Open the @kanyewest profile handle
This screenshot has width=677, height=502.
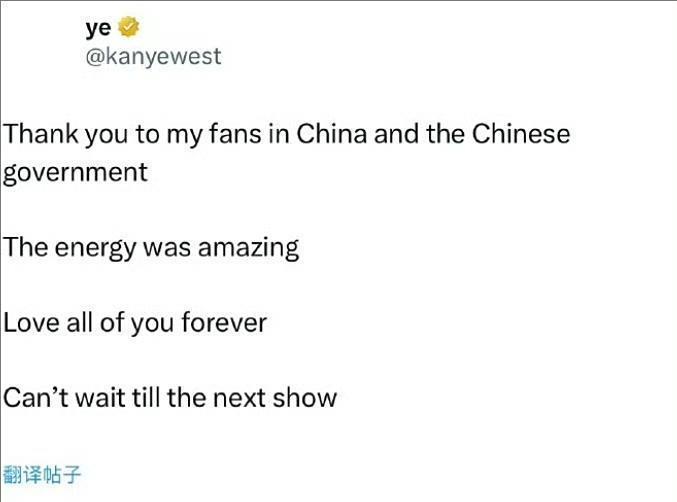pos(153,56)
